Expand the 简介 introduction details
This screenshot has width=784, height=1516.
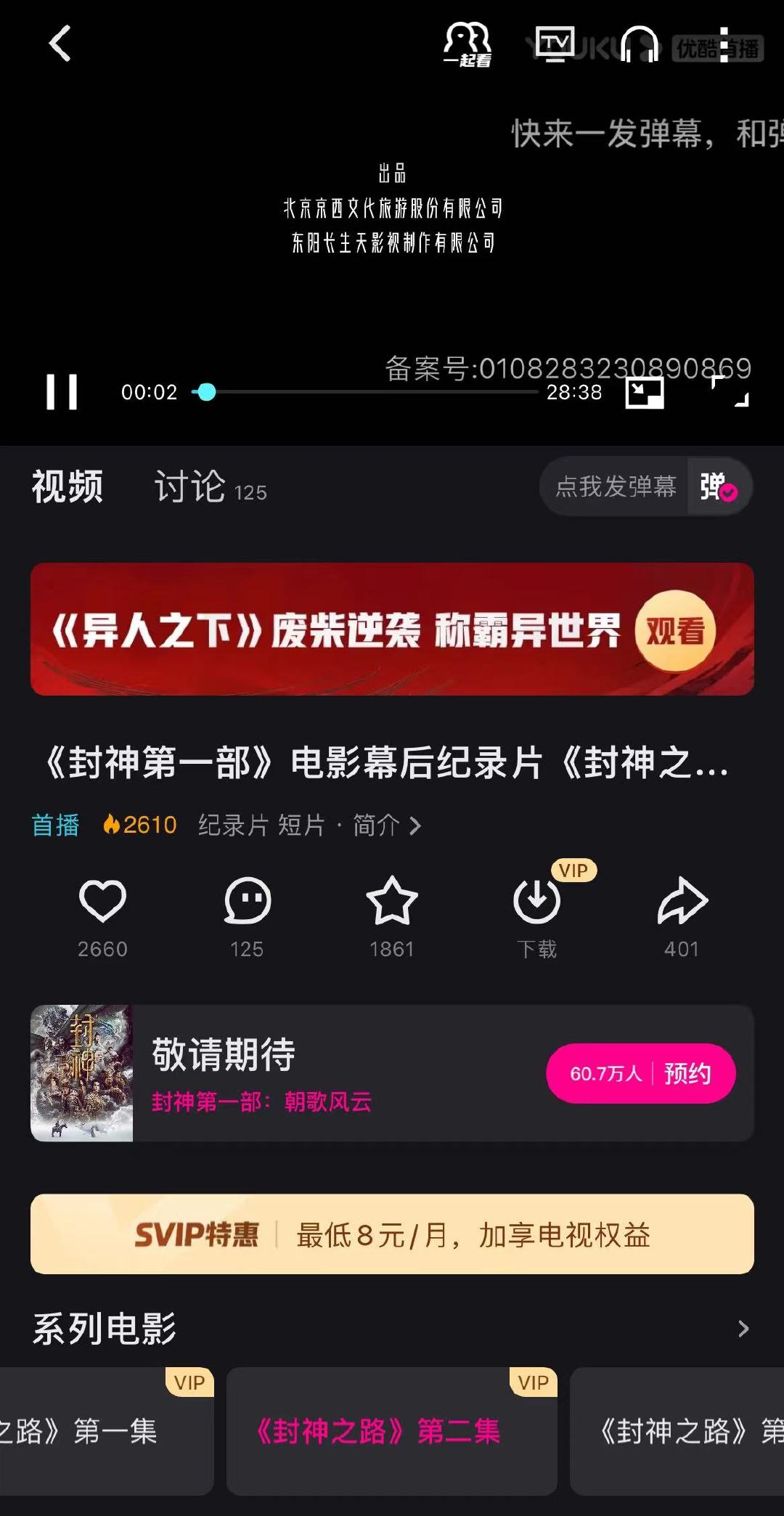pos(387,826)
